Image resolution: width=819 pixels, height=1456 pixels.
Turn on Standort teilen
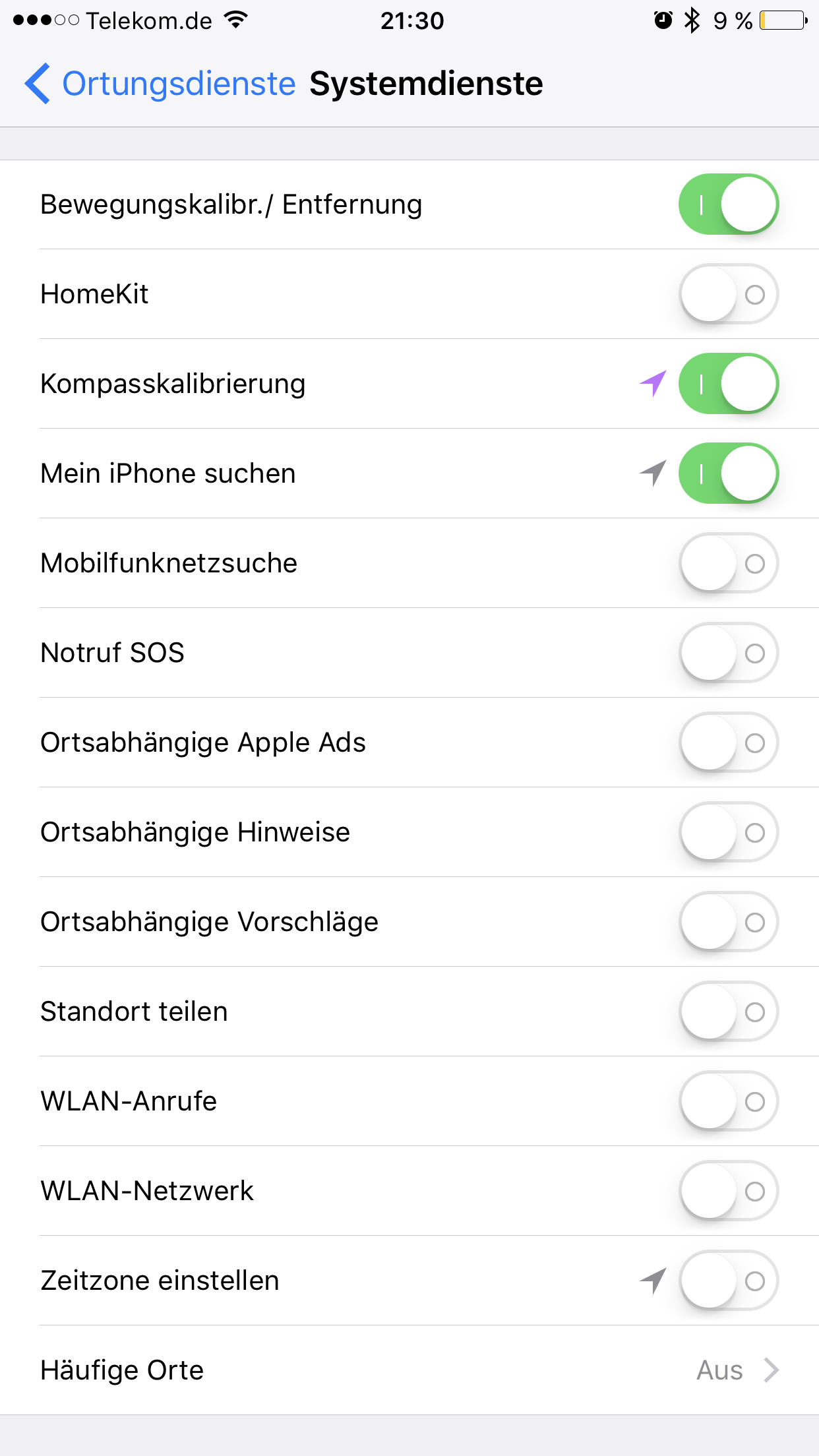(x=729, y=1012)
